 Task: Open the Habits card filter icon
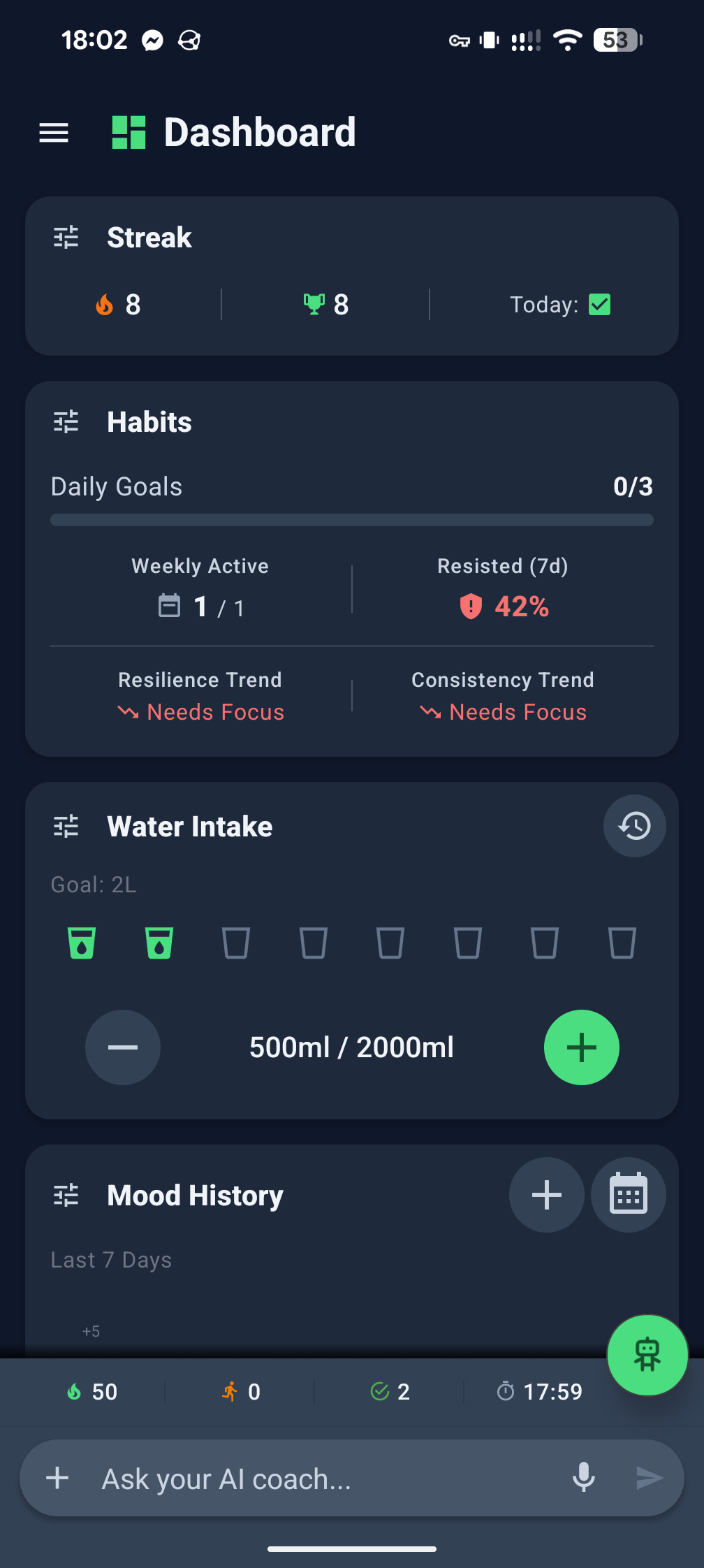tap(66, 421)
